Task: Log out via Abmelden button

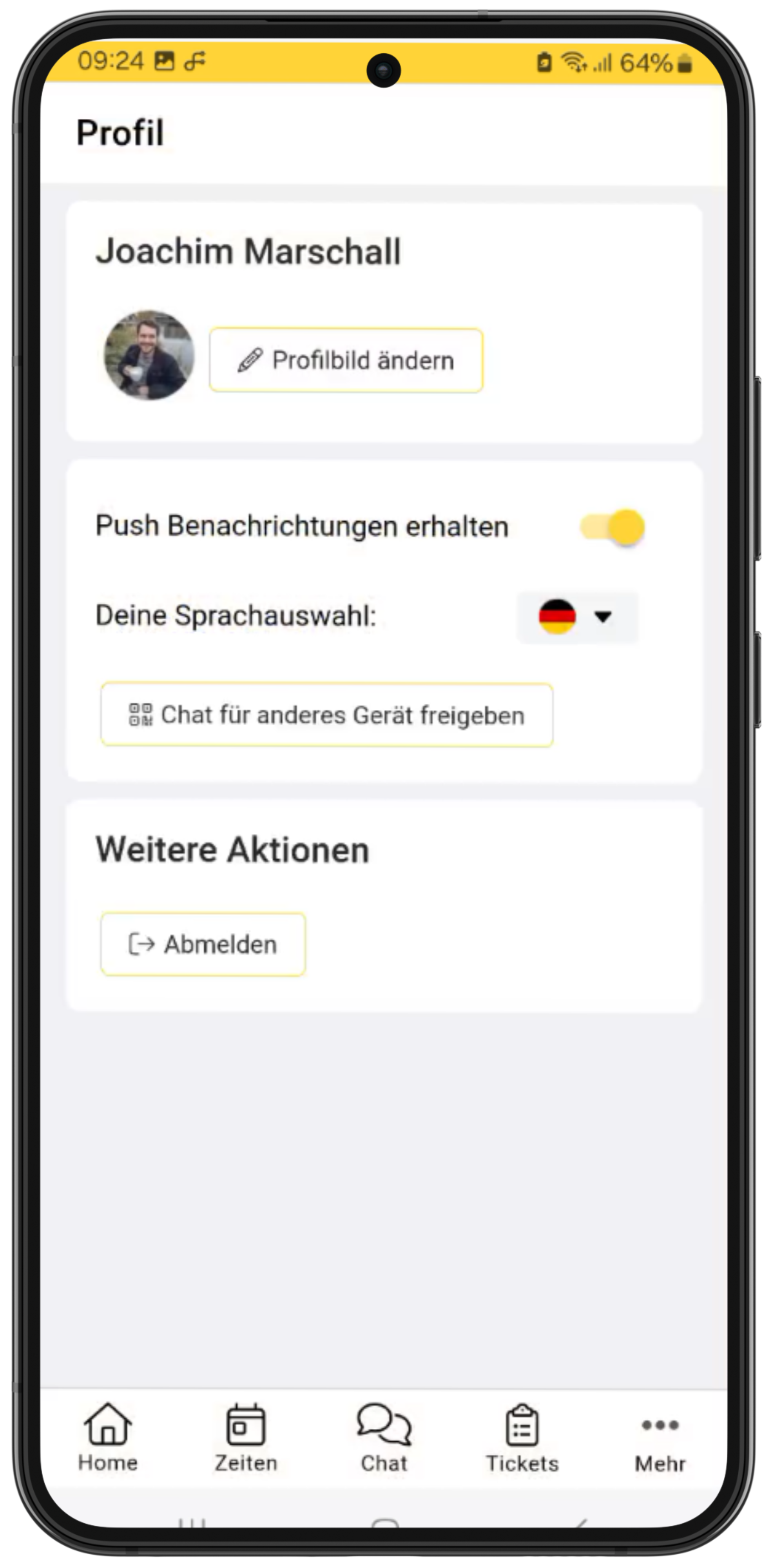Action: pyautogui.click(x=203, y=945)
